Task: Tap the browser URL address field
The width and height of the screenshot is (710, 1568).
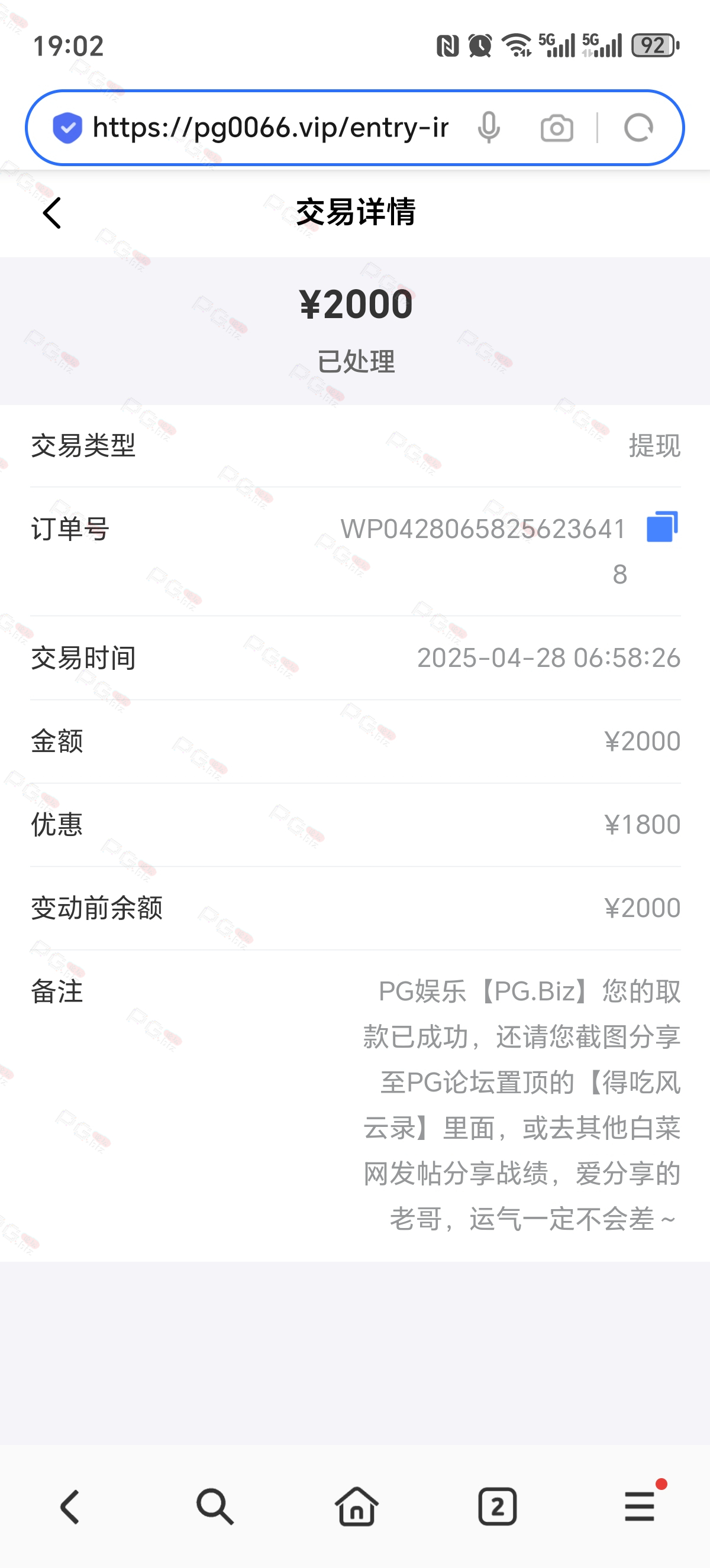Action: click(270, 127)
